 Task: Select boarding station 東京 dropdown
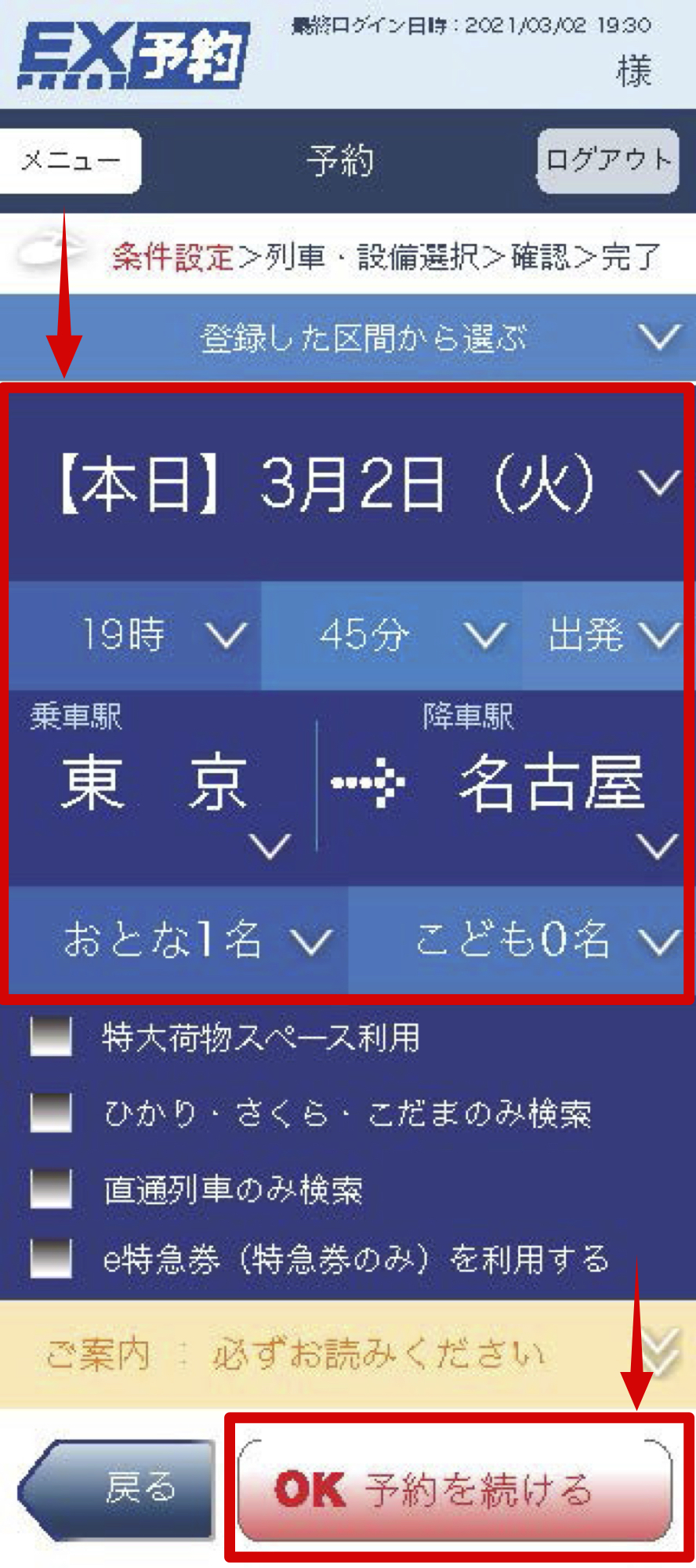pos(162,788)
